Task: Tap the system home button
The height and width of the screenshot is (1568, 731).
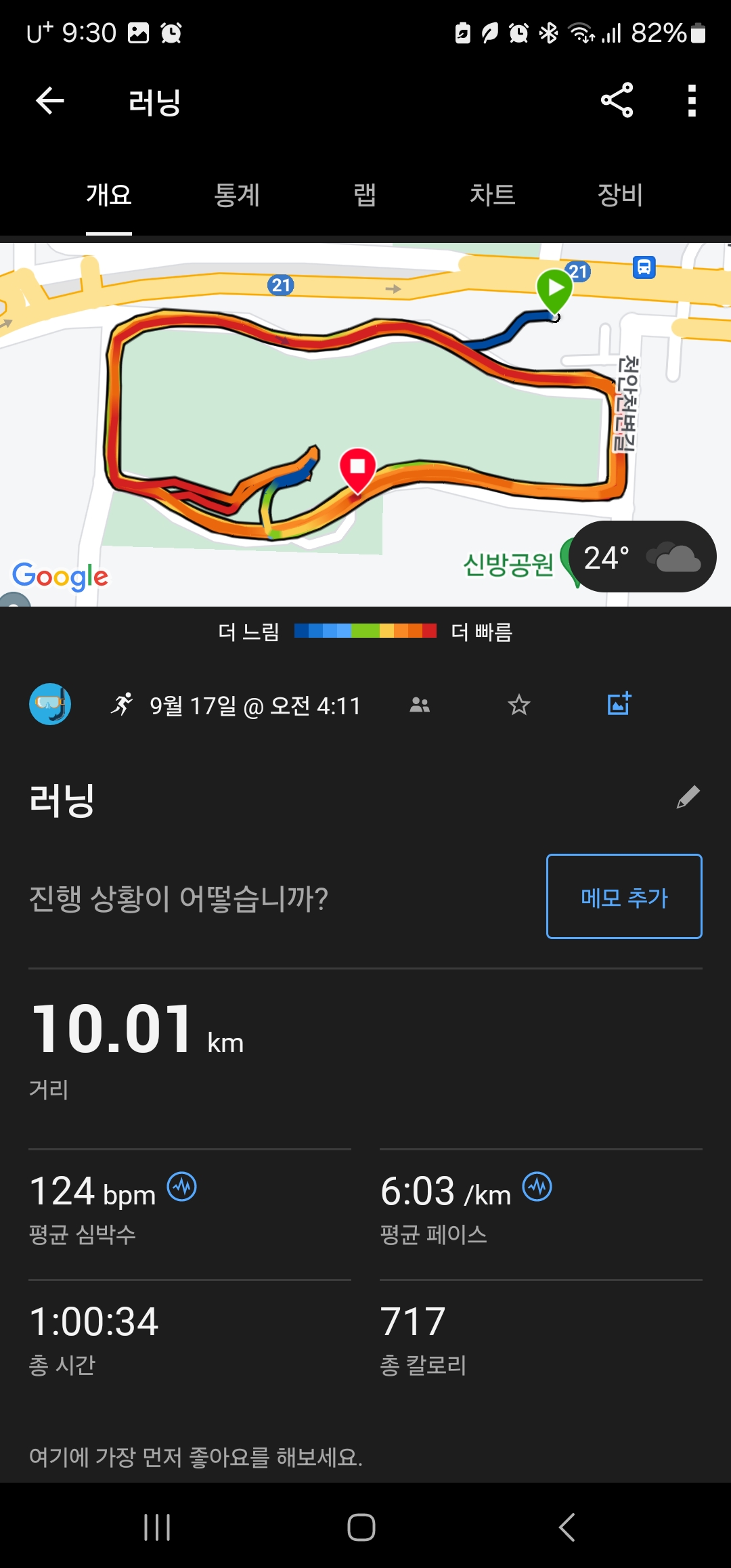Action: tap(361, 1527)
